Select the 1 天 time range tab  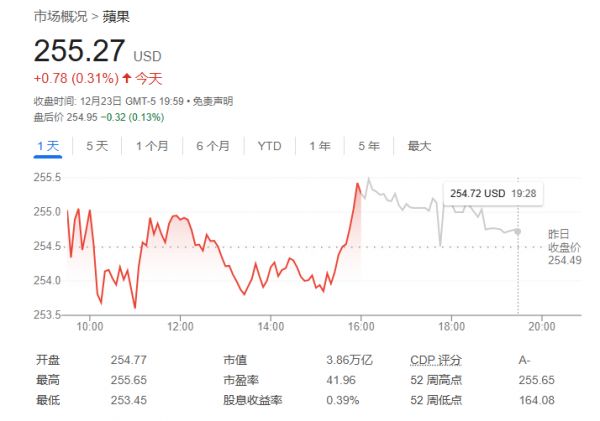click(48, 146)
